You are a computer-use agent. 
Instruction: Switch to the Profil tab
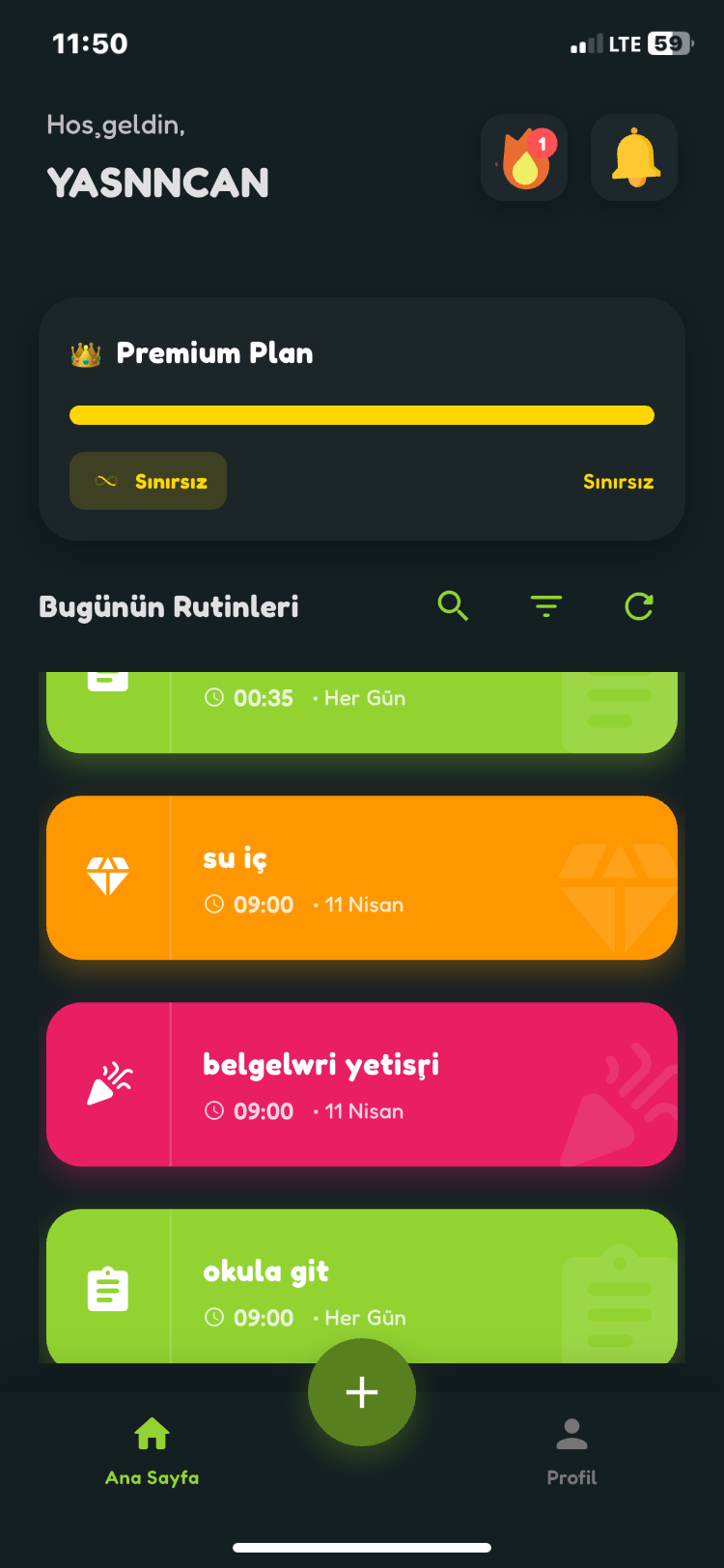click(571, 1451)
